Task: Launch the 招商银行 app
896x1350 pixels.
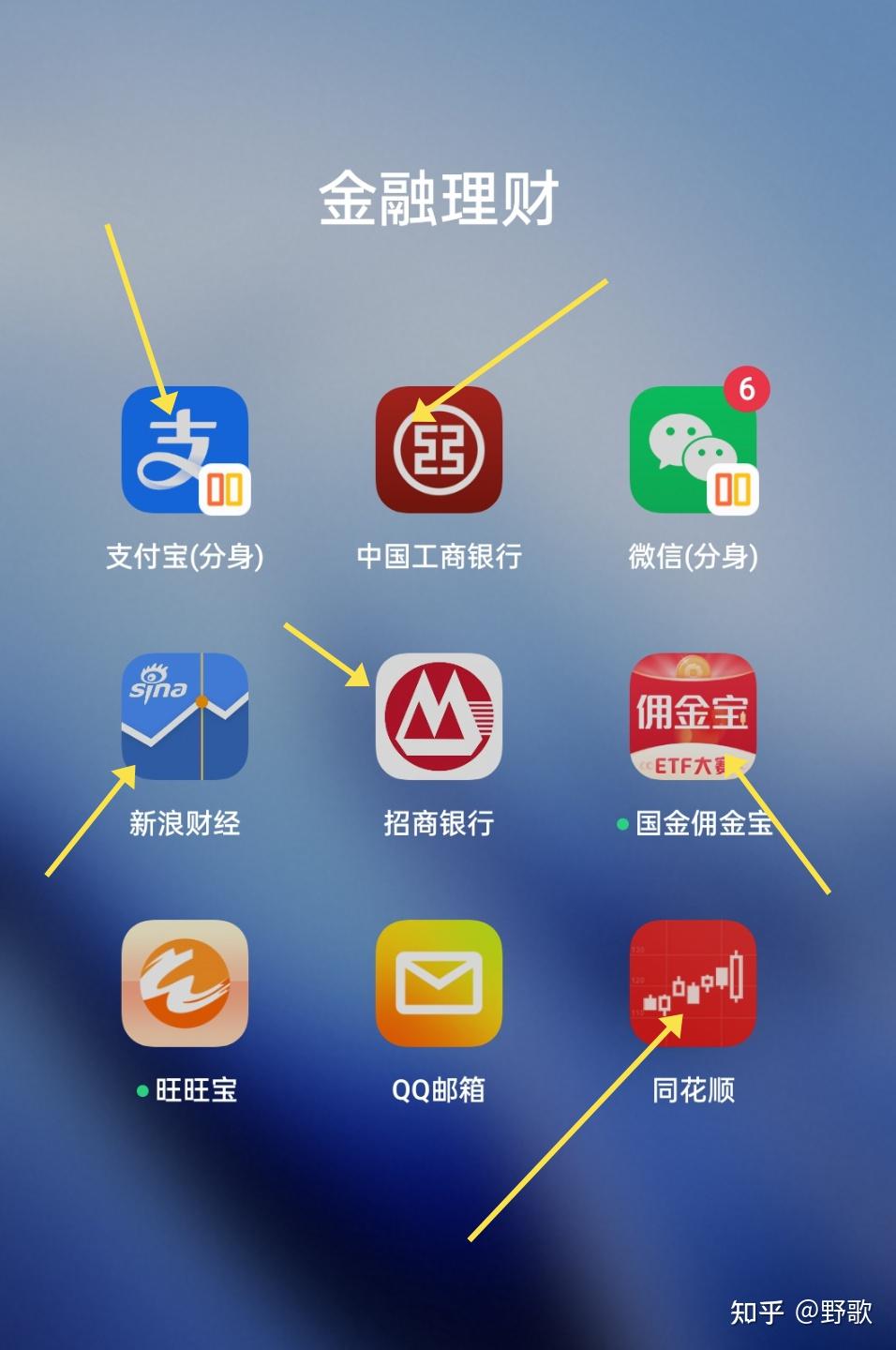Action: [x=438, y=717]
